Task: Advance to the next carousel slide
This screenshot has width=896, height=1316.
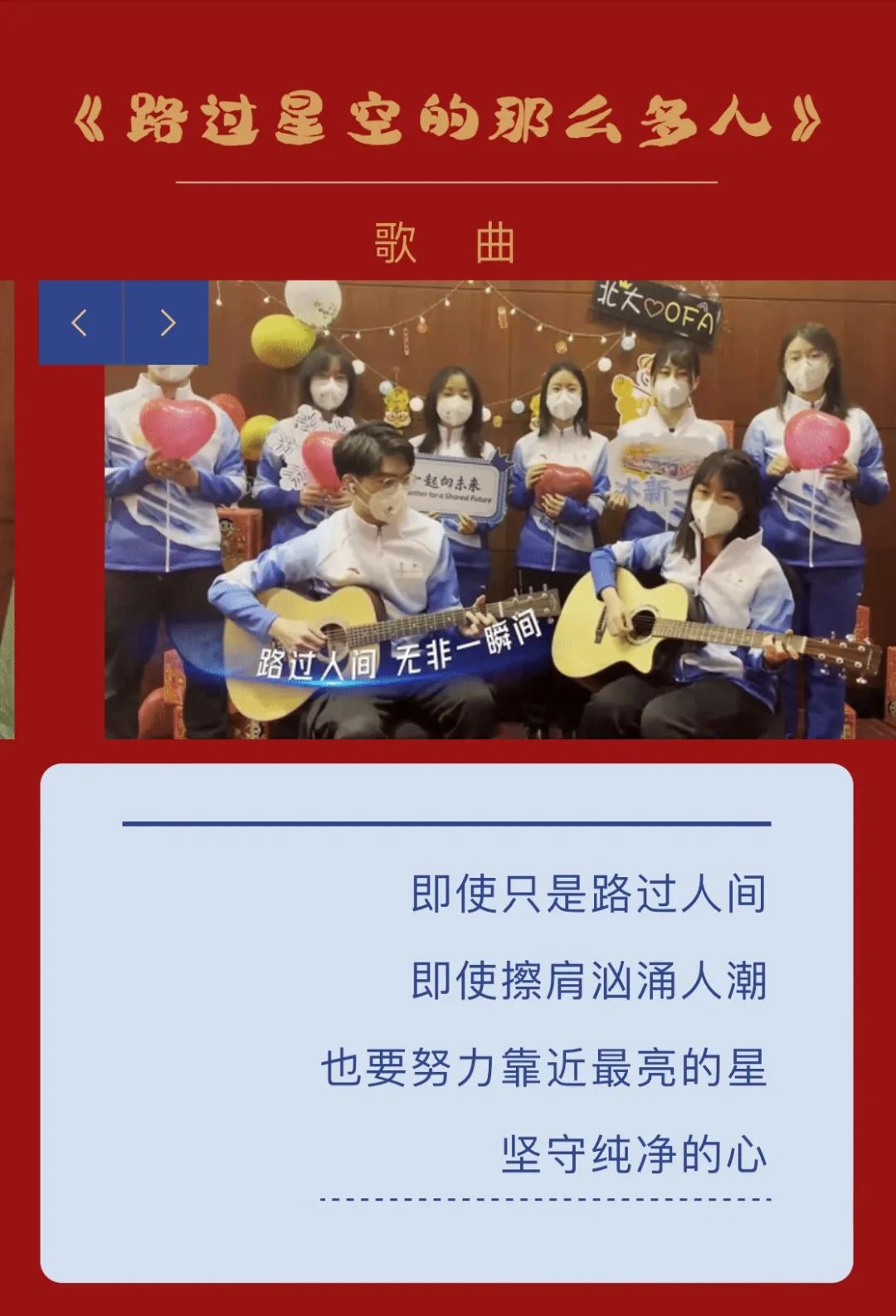Action: (167, 323)
